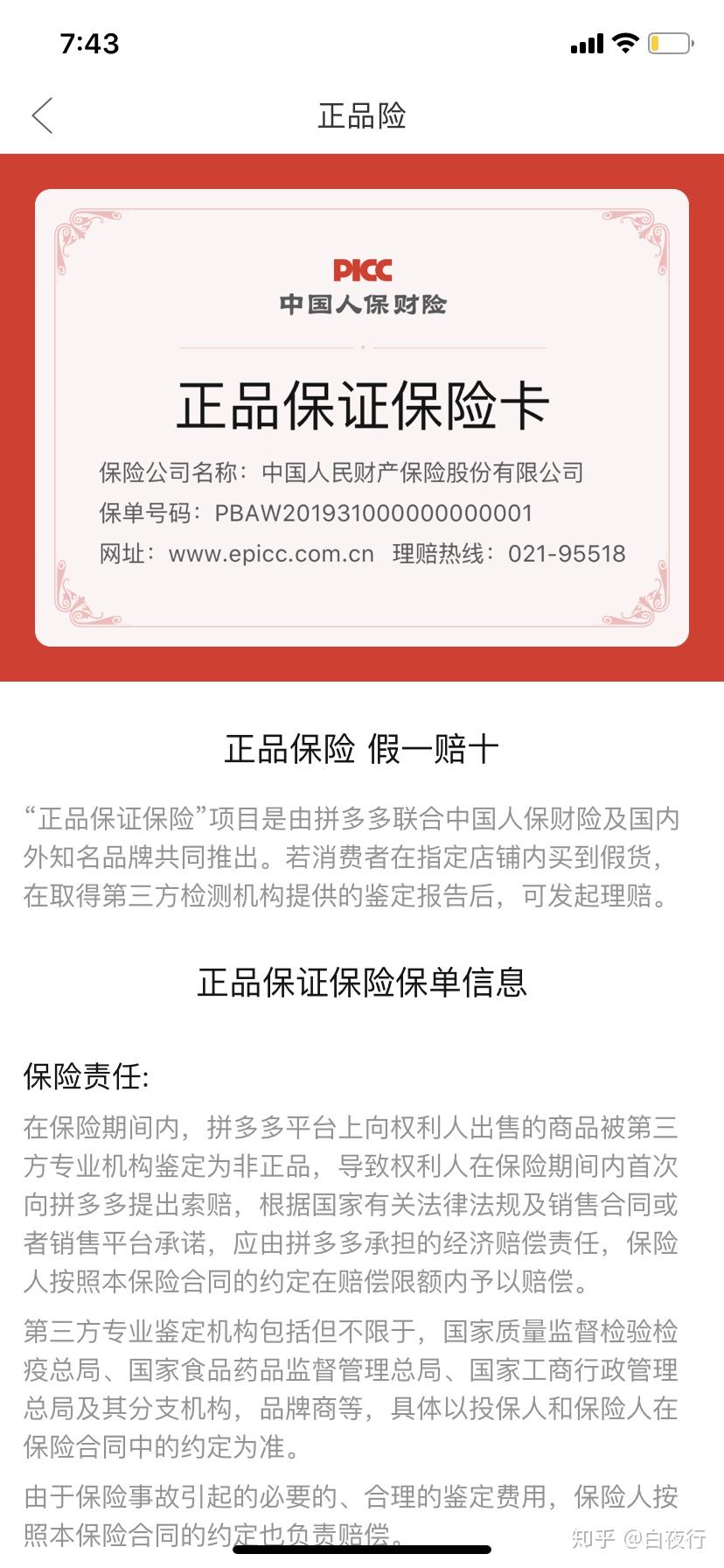Select the 正品险 page title
Viewport: 724px width, 1568px height.
point(361,115)
